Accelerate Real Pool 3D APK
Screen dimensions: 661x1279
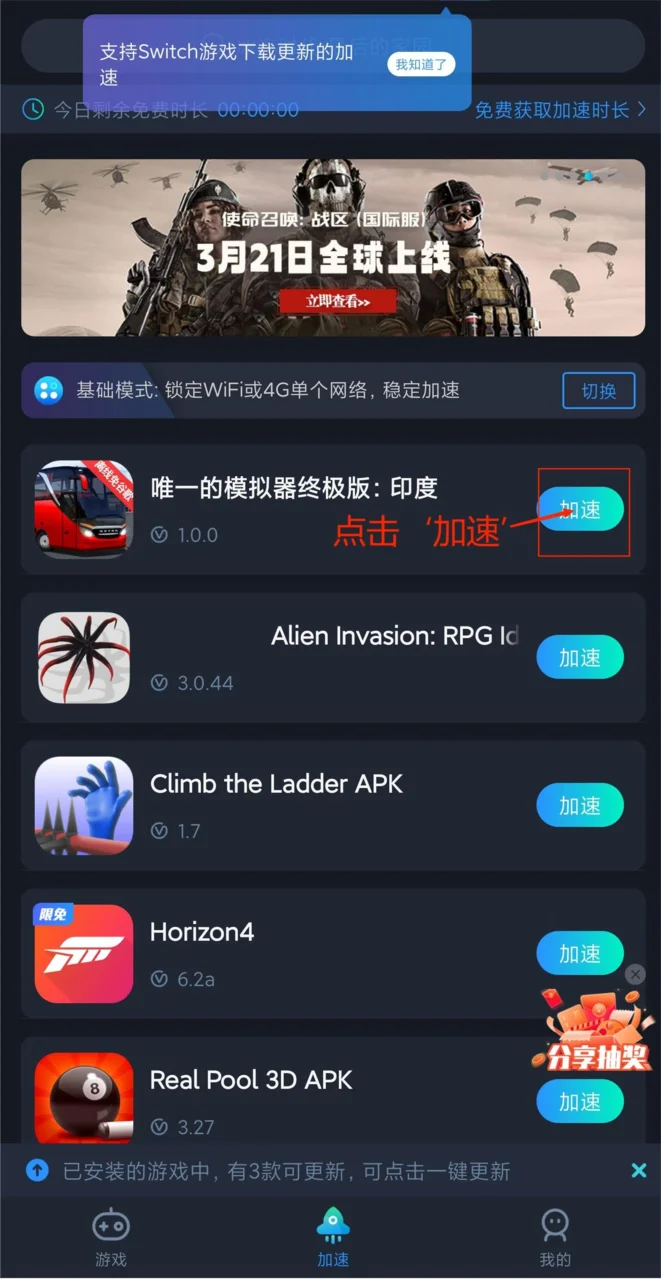[x=580, y=1102]
